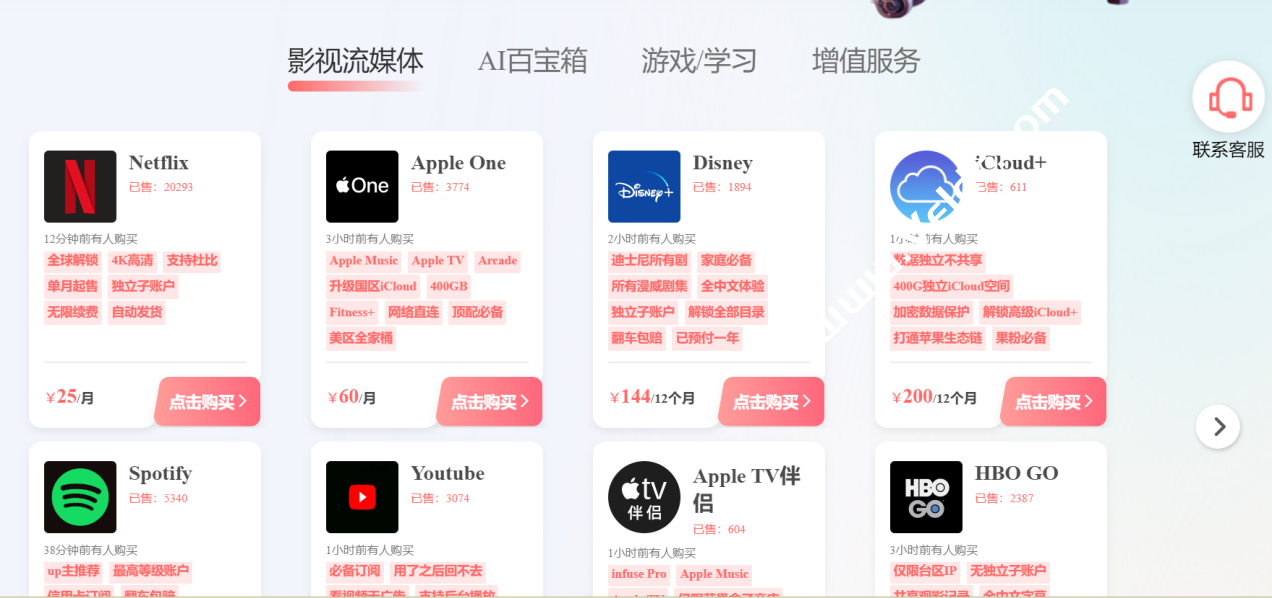Tap 点击购买 for iCloud+

[x=1054, y=402]
